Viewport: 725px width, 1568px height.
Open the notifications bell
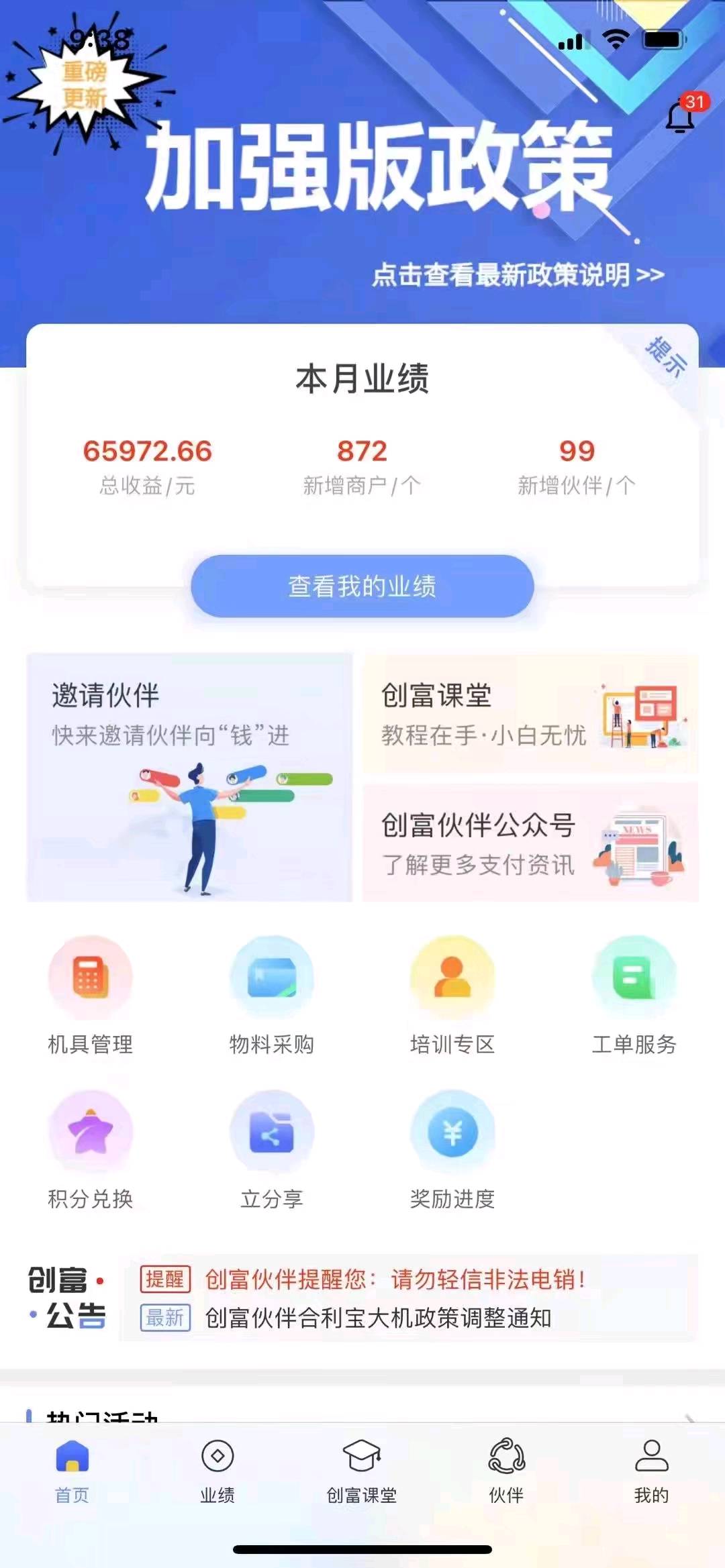680,118
